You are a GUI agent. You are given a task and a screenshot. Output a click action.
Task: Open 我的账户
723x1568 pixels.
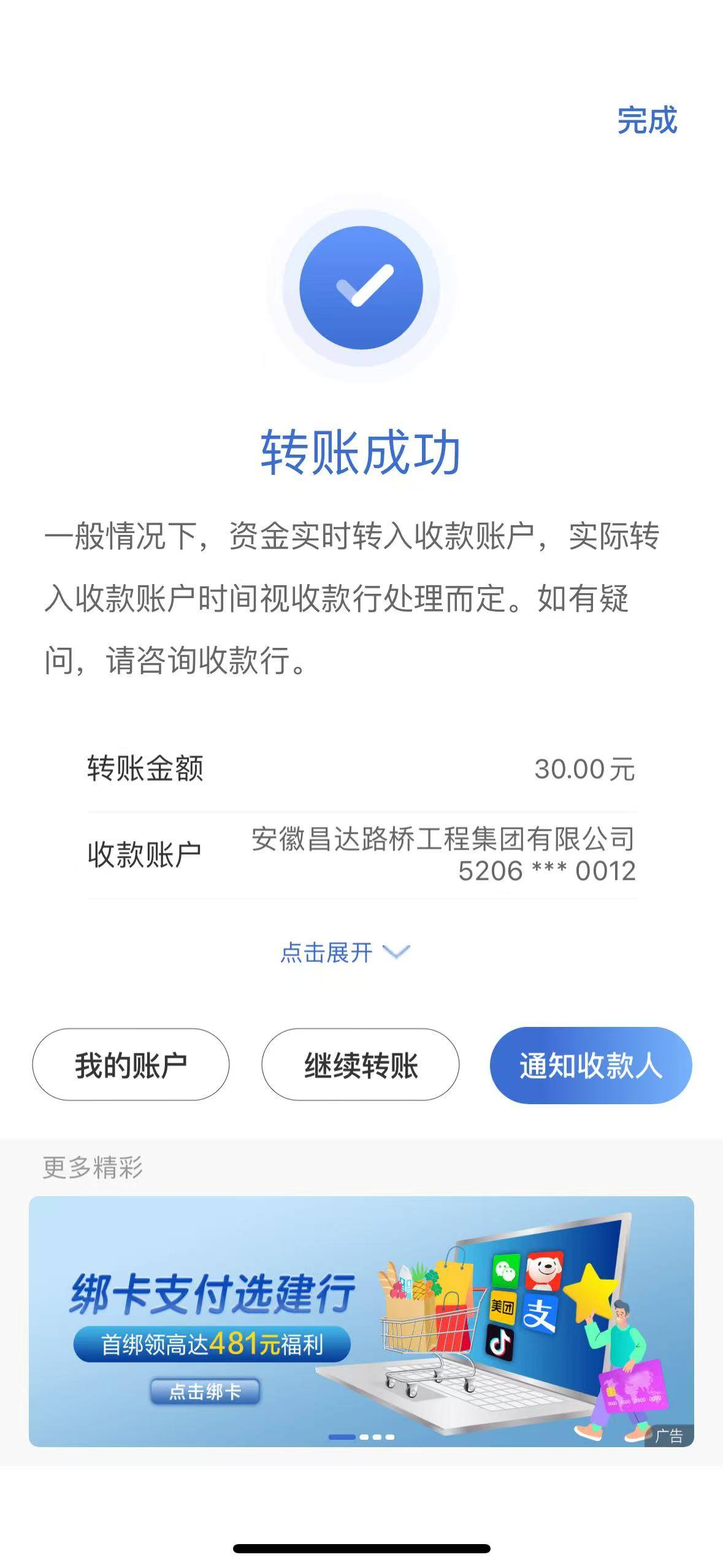[x=131, y=1065]
